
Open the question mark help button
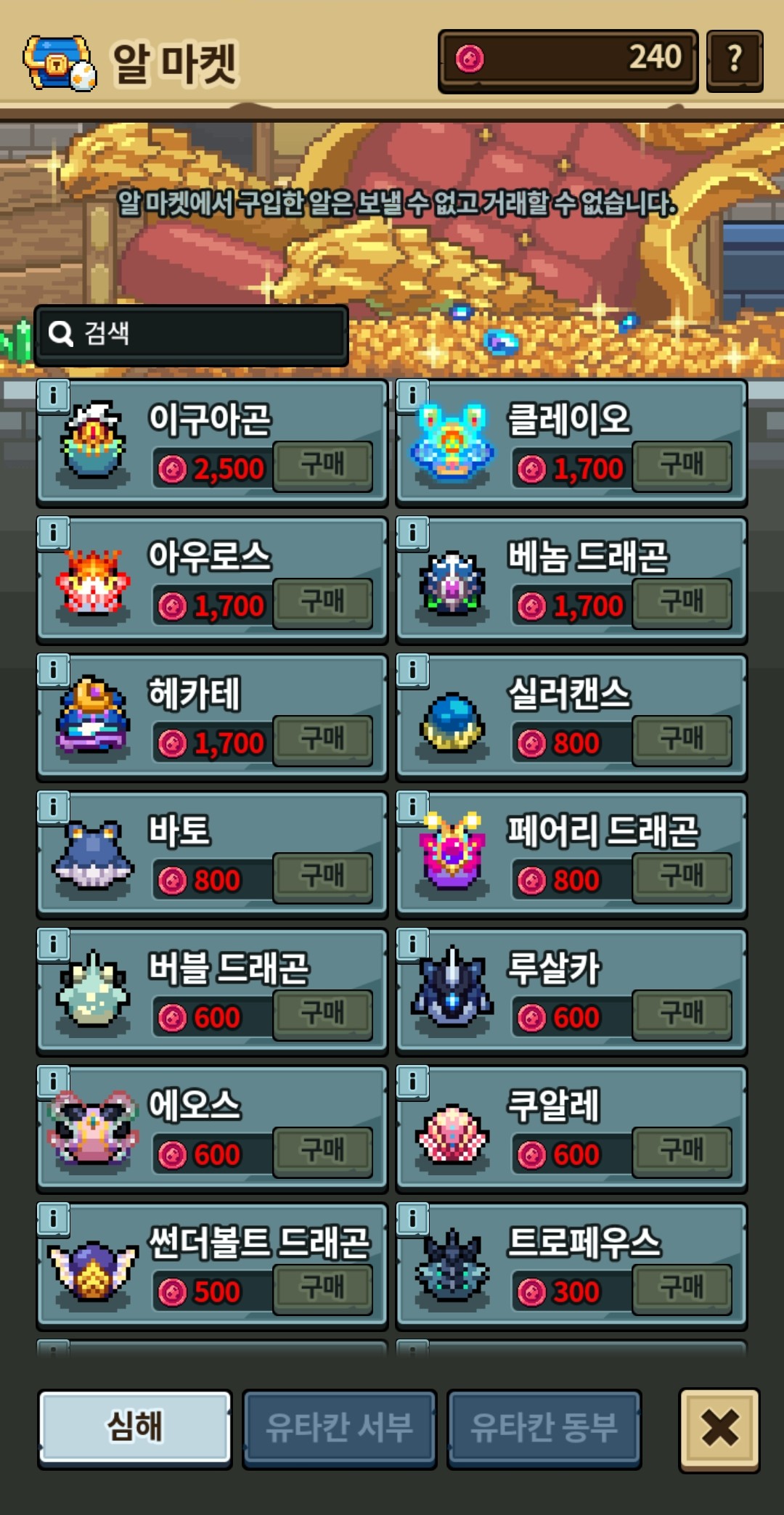[734, 60]
